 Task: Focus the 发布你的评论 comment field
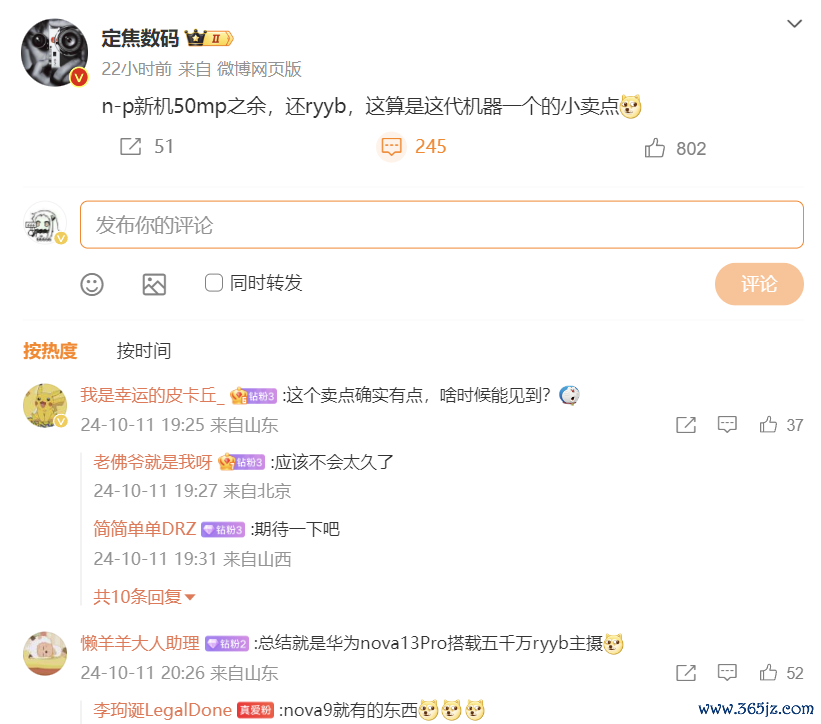pyautogui.click(x=441, y=225)
